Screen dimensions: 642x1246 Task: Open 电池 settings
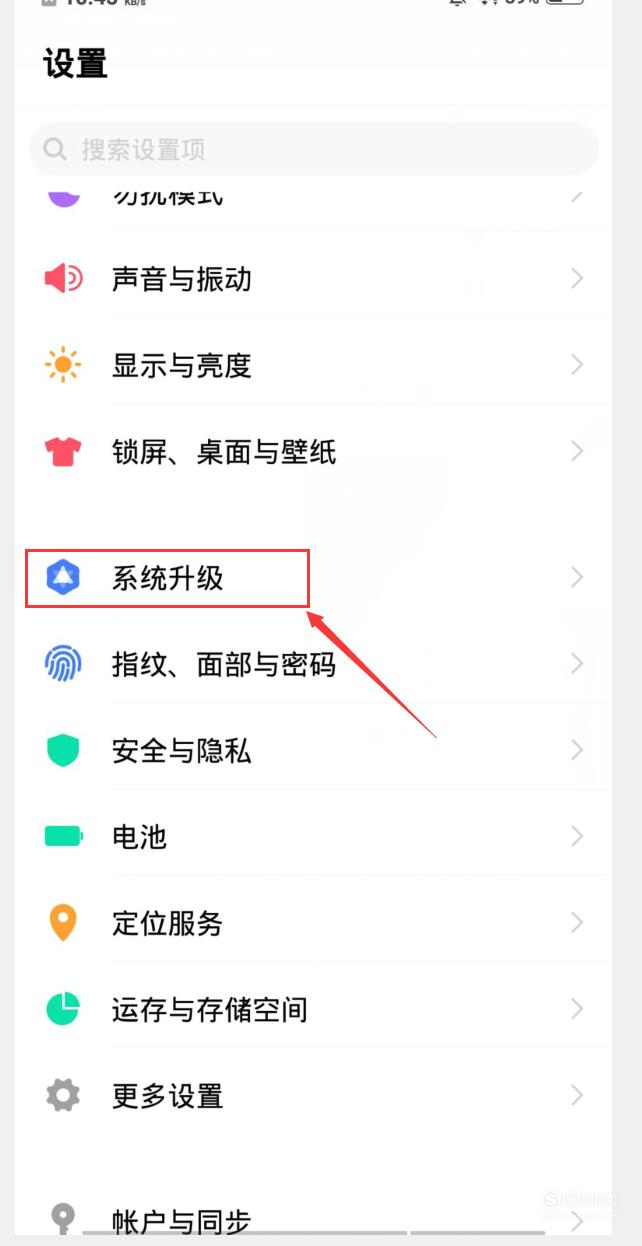tap(314, 836)
